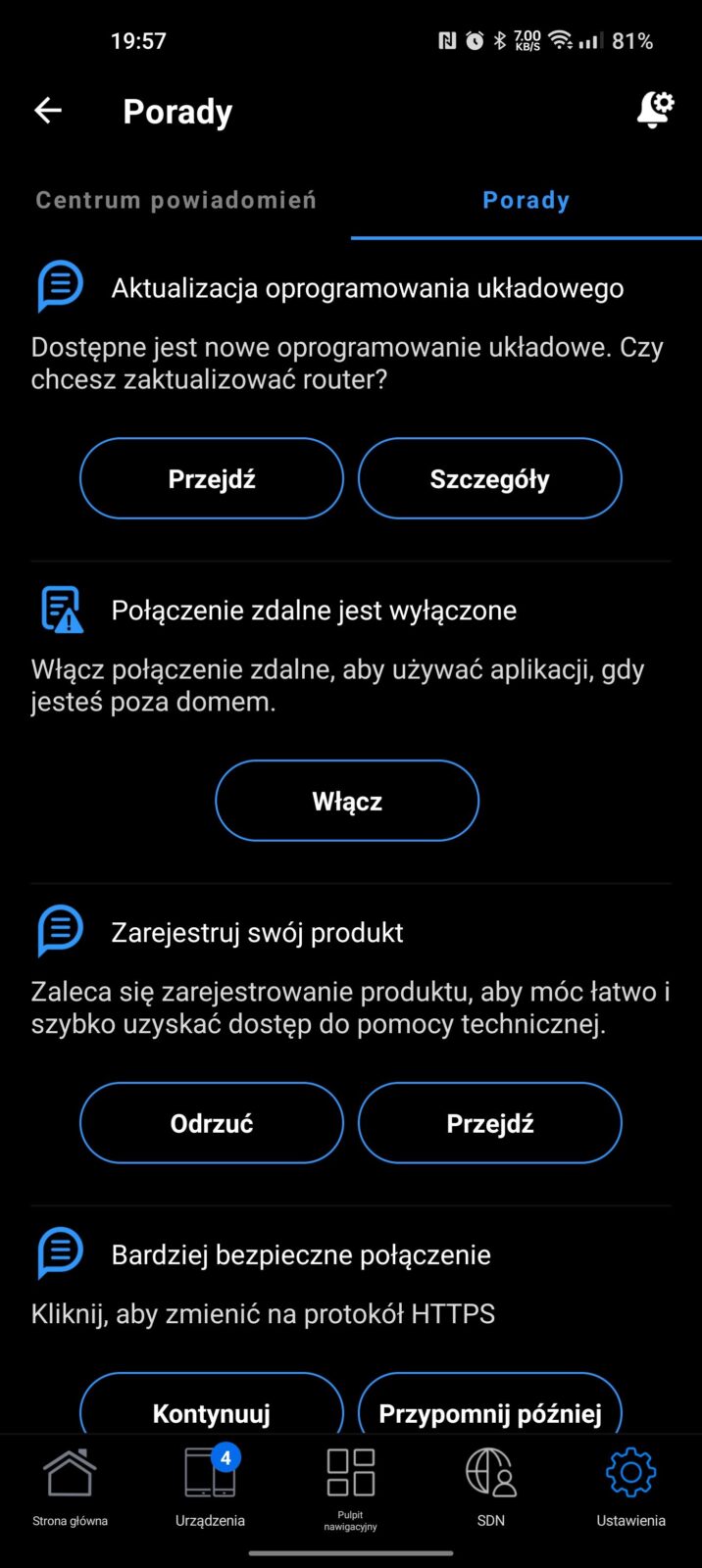This screenshot has height=1568, width=702.
Task: Enable remote connection with Włącz
Action: pos(347,801)
